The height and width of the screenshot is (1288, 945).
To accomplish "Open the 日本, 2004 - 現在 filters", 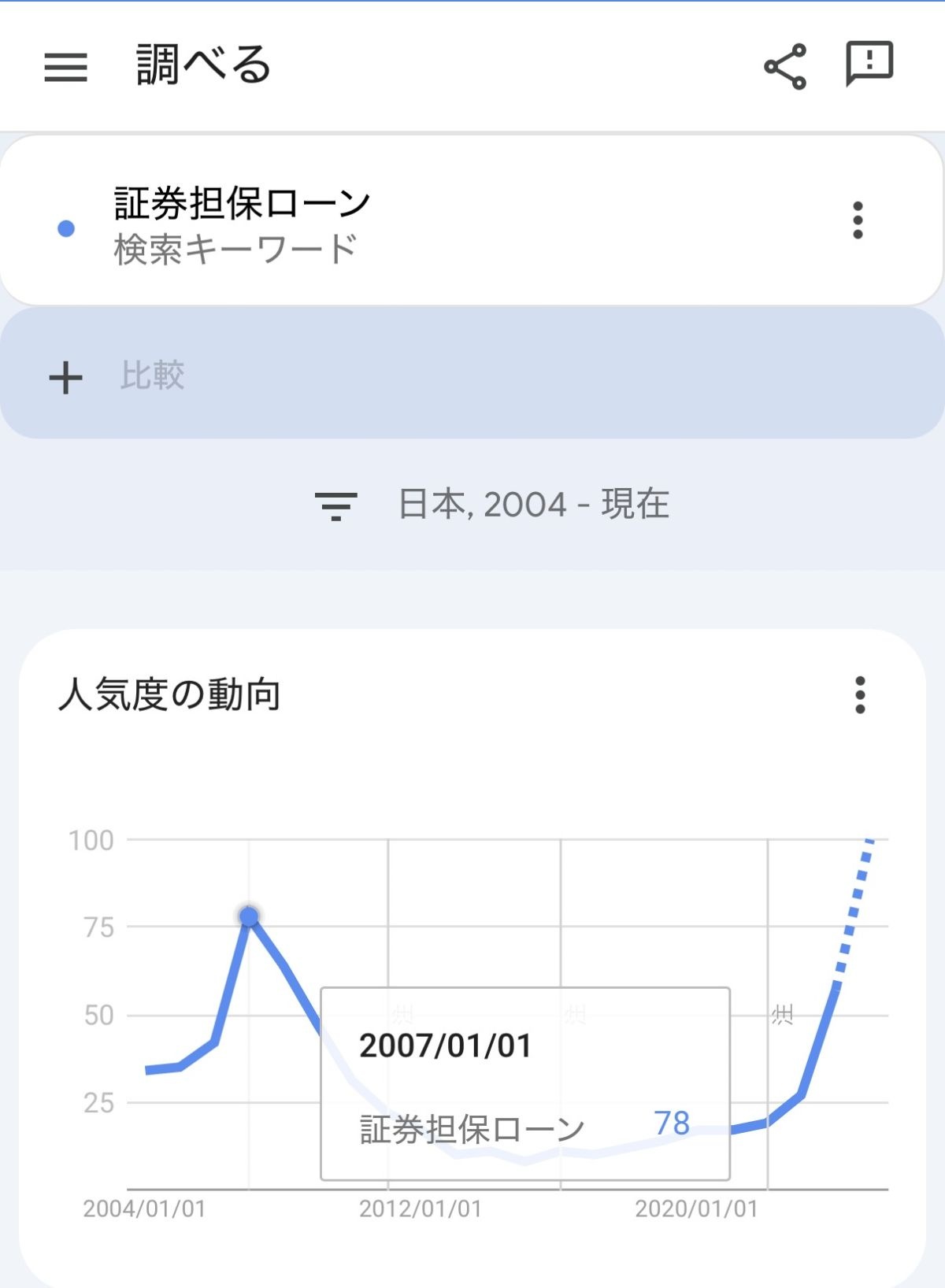I will tap(492, 505).
